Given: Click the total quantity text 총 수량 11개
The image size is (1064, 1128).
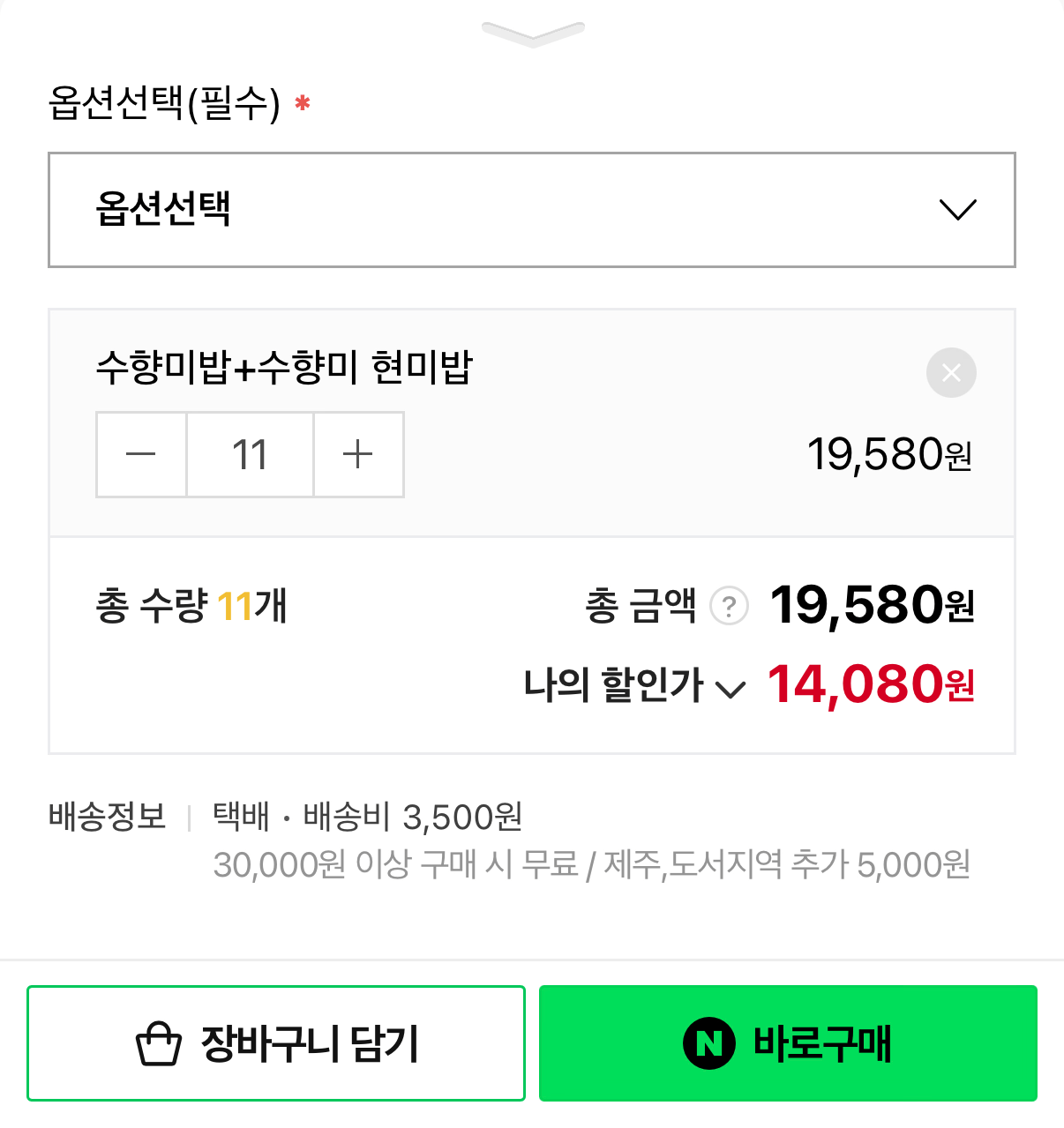Looking at the screenshot, I should (x=192, y=605).
